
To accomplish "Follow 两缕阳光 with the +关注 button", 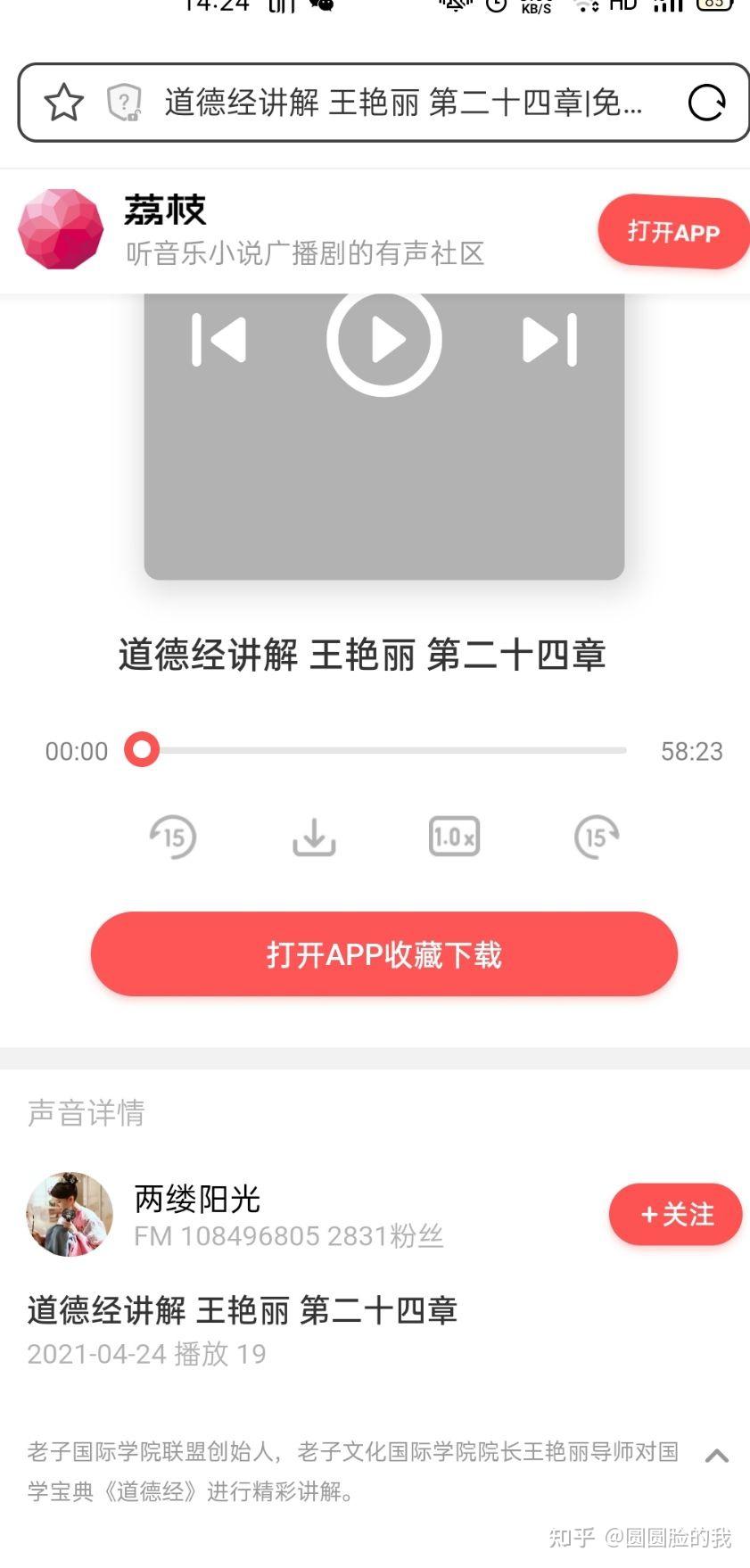I will (x=676, y=1214).
